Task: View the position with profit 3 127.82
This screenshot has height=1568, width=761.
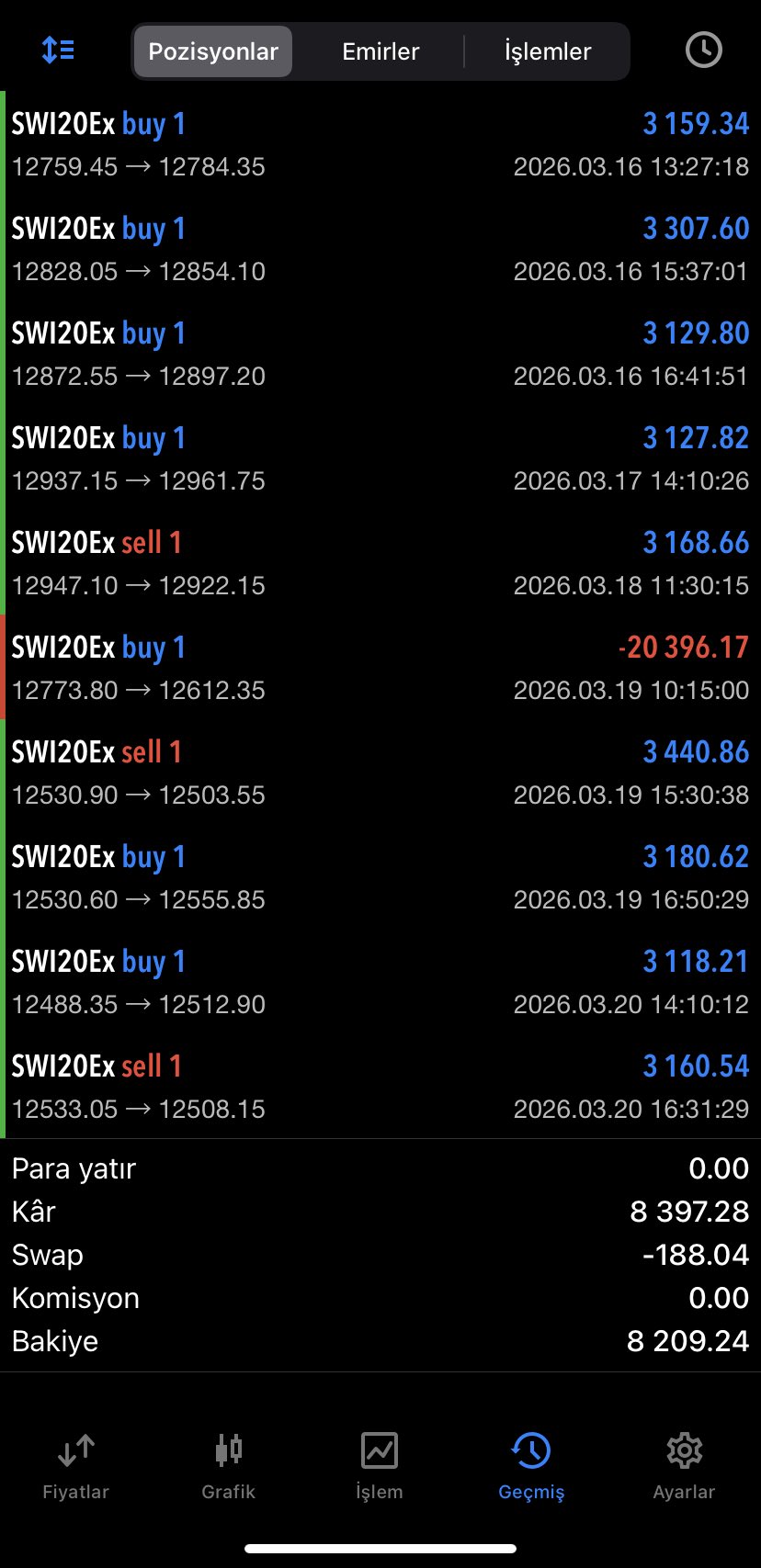Action: point(380,458)
